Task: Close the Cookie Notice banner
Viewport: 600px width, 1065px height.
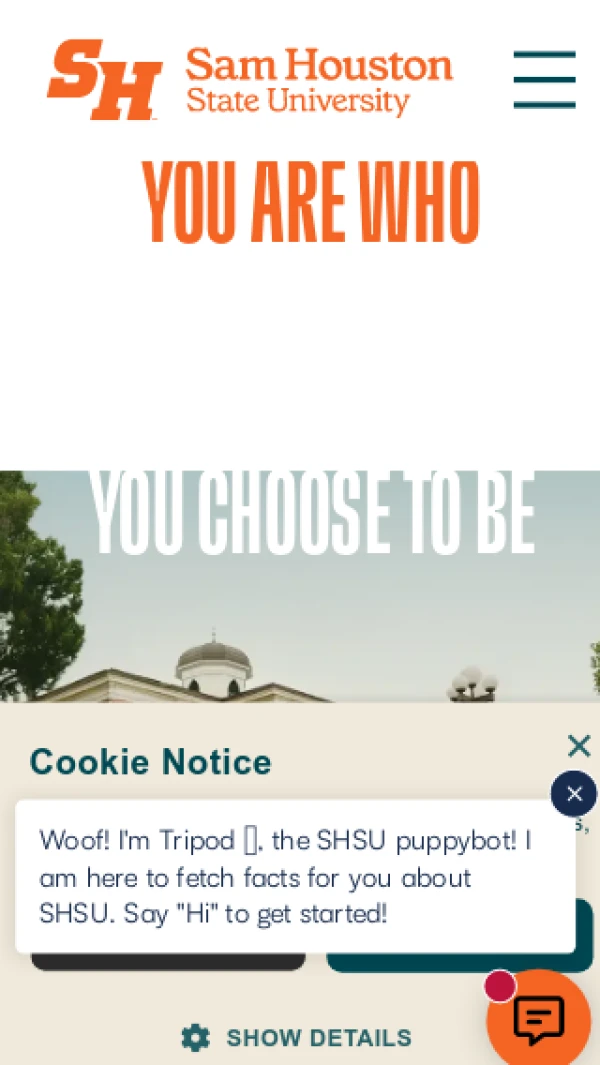Action: point(579,746)
